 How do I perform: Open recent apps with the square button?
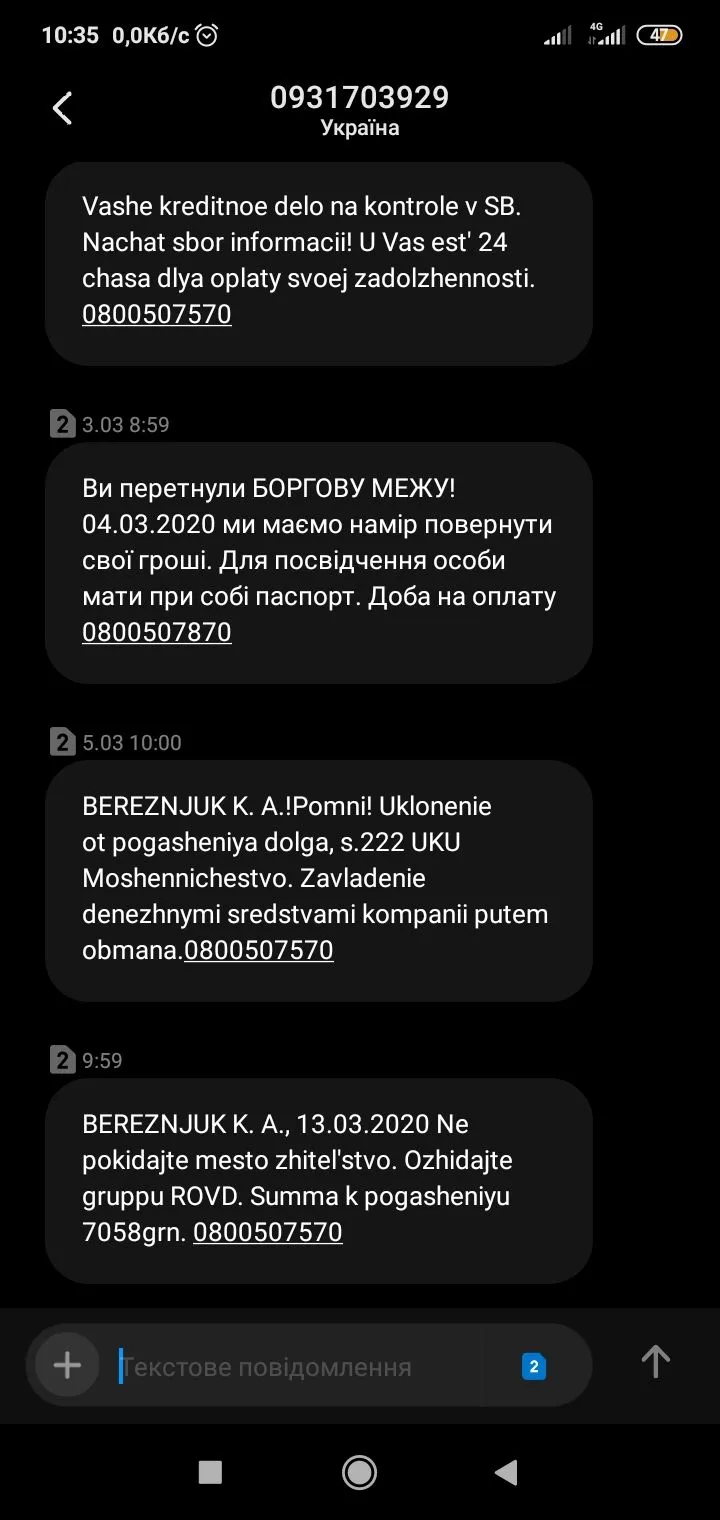pyautogui.click(x=210, y=1471)
